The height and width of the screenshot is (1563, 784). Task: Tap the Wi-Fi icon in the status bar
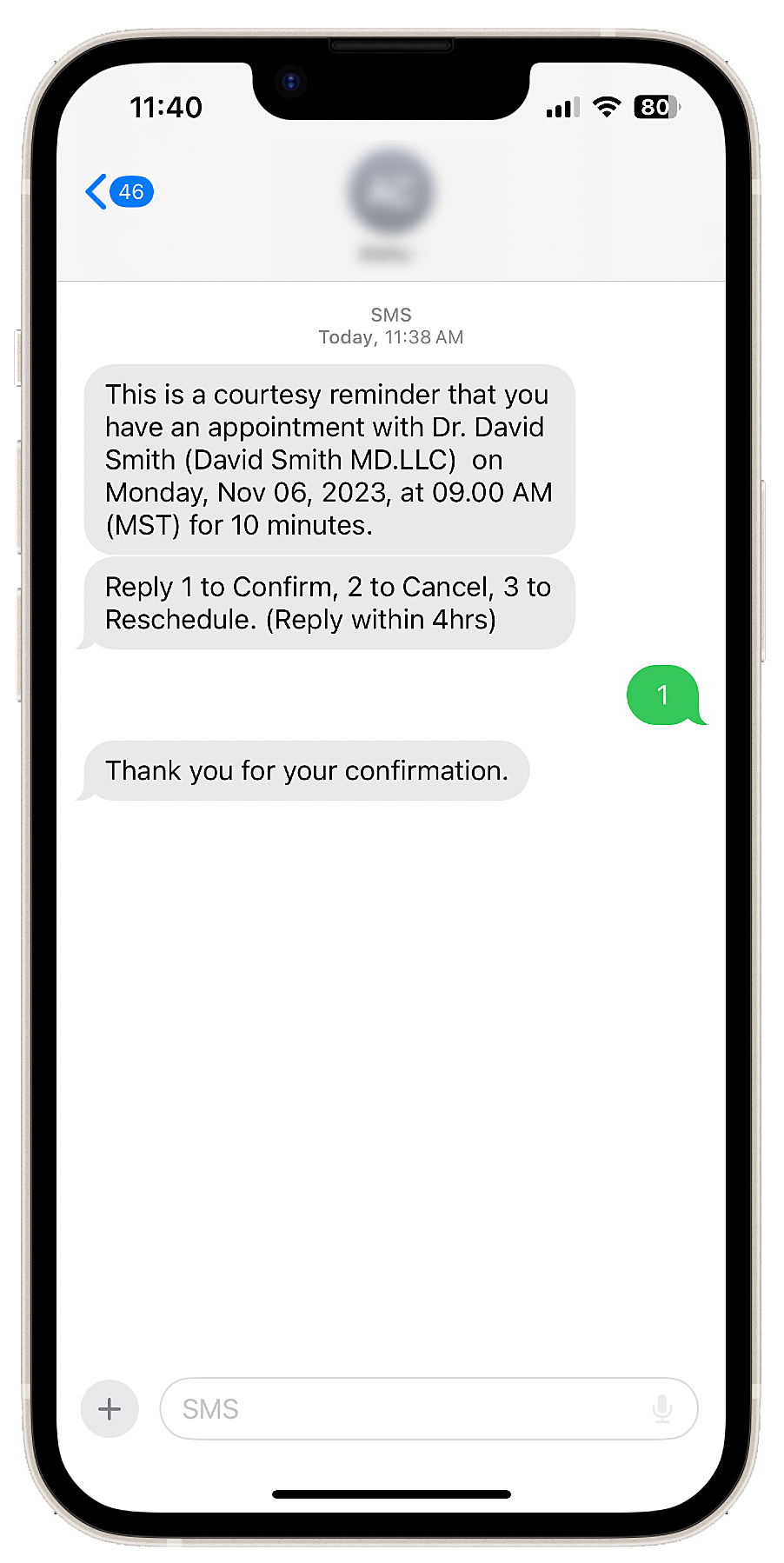[606, 106]
